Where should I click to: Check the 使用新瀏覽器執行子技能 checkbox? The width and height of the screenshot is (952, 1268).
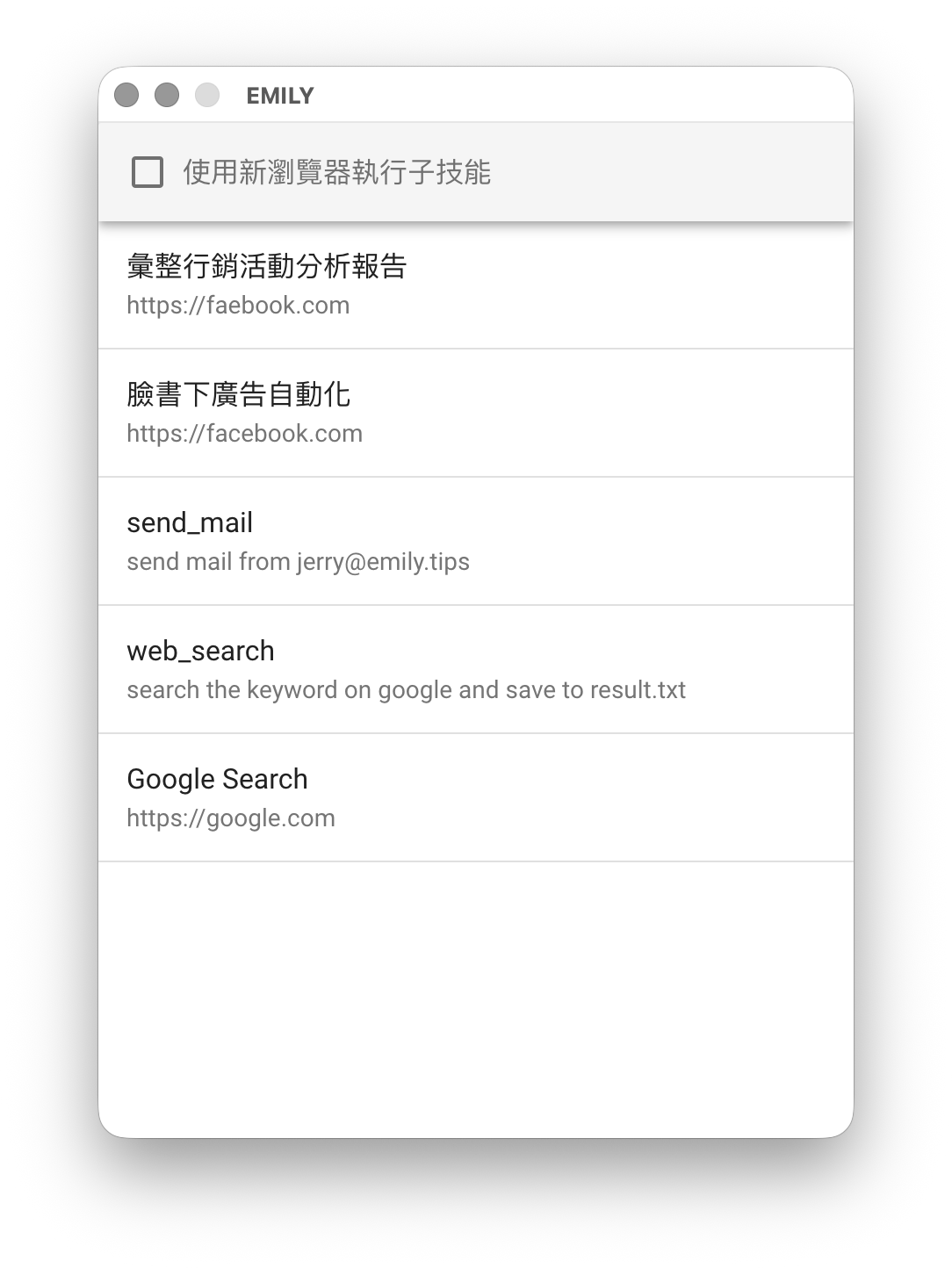tap(148, 172)
